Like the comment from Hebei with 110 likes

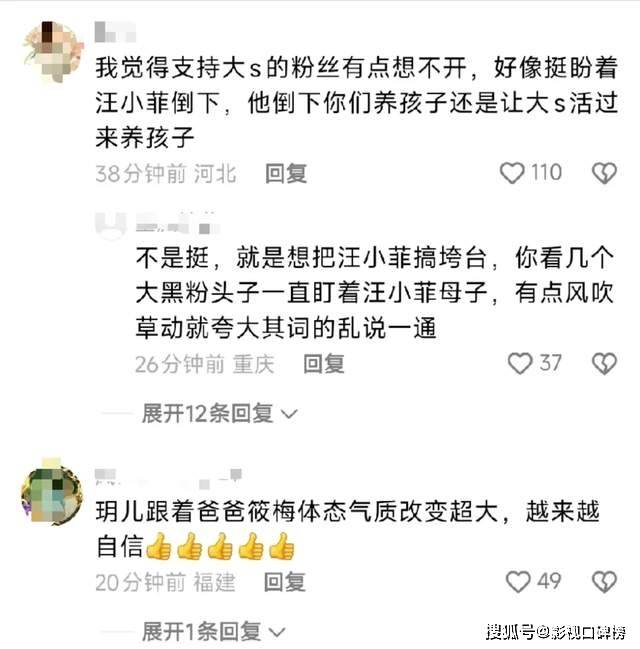coord(512,173)
